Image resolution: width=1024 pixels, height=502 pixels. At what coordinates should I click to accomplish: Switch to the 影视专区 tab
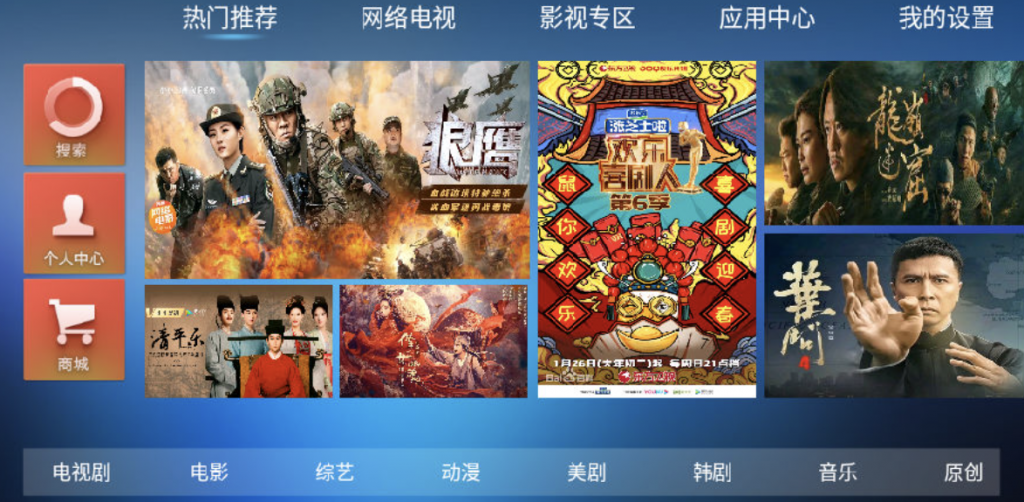click(587, 18)
